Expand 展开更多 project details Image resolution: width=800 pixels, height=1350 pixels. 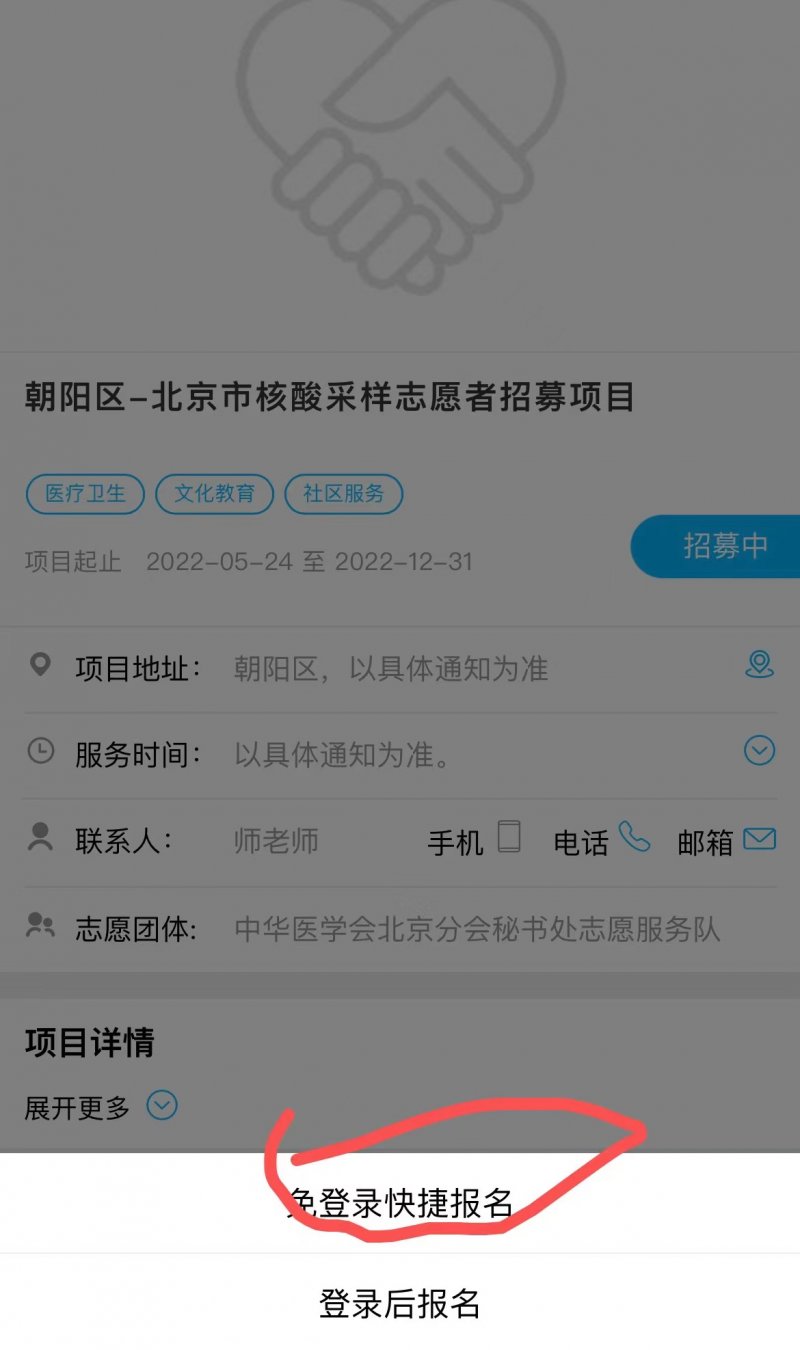pos(162,1106)
